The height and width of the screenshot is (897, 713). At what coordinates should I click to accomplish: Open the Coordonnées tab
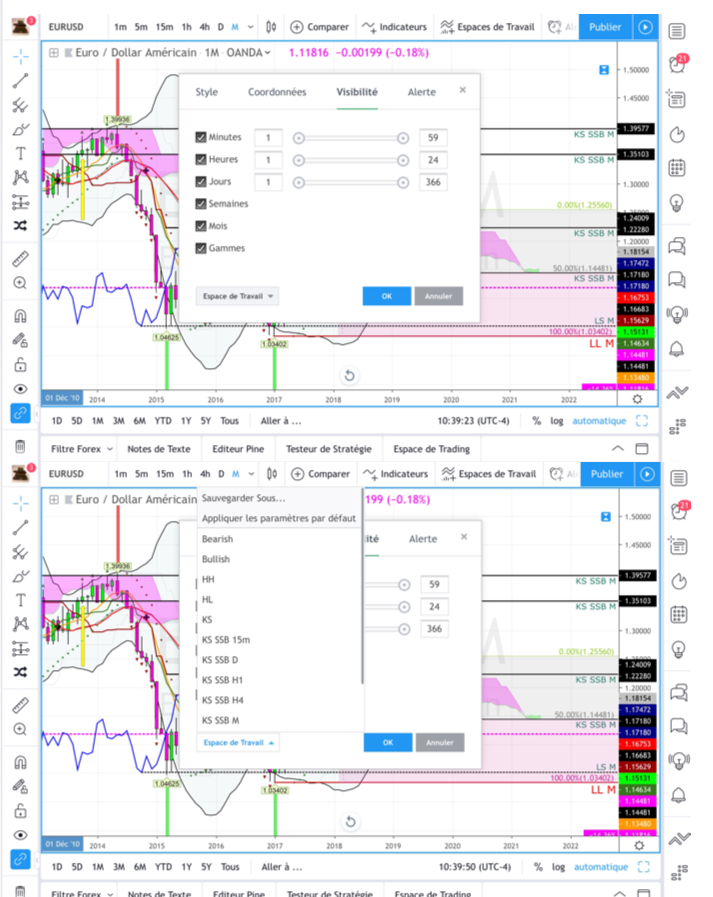point(277,92)
